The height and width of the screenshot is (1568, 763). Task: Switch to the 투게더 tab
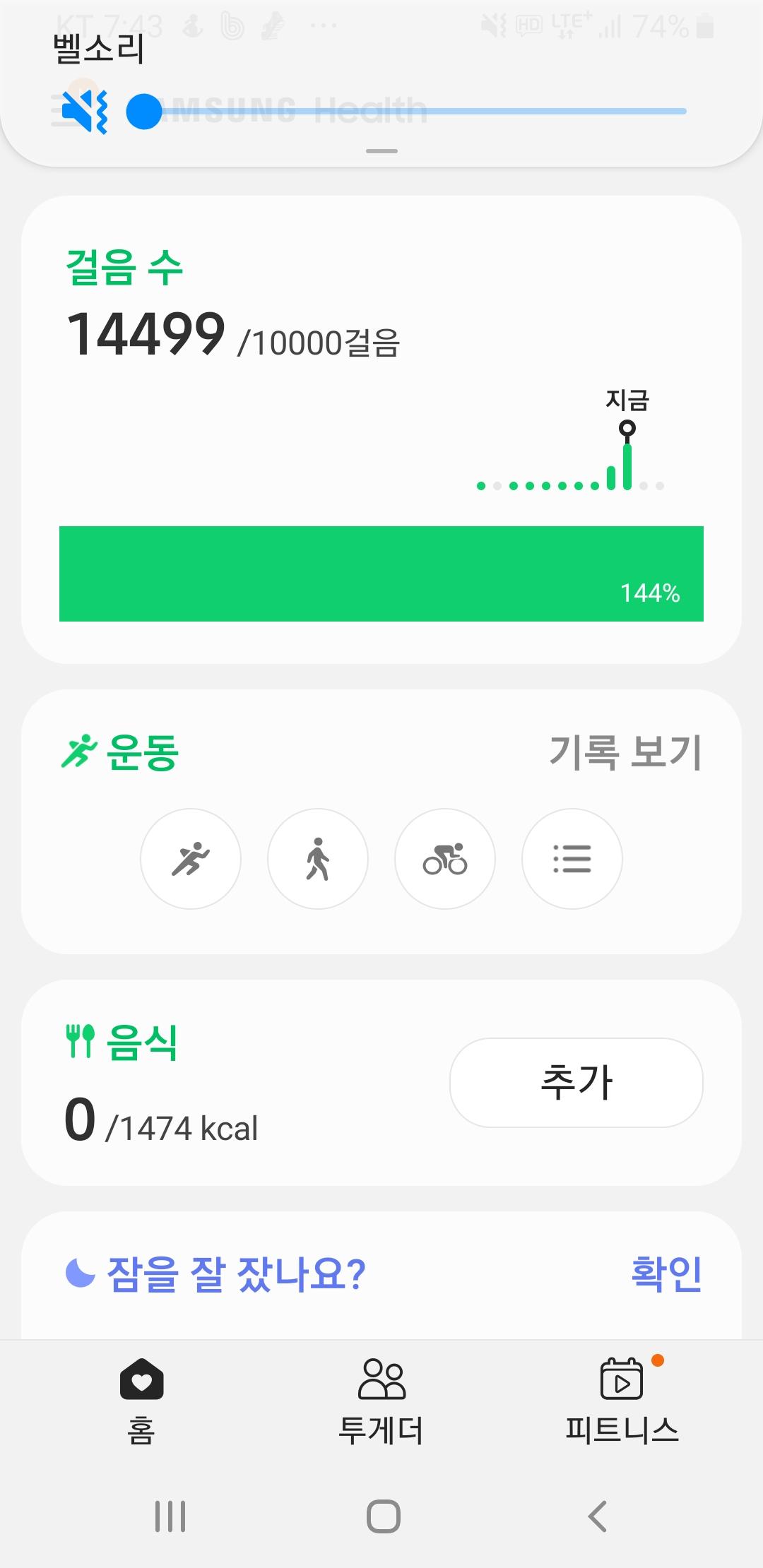381,1400
